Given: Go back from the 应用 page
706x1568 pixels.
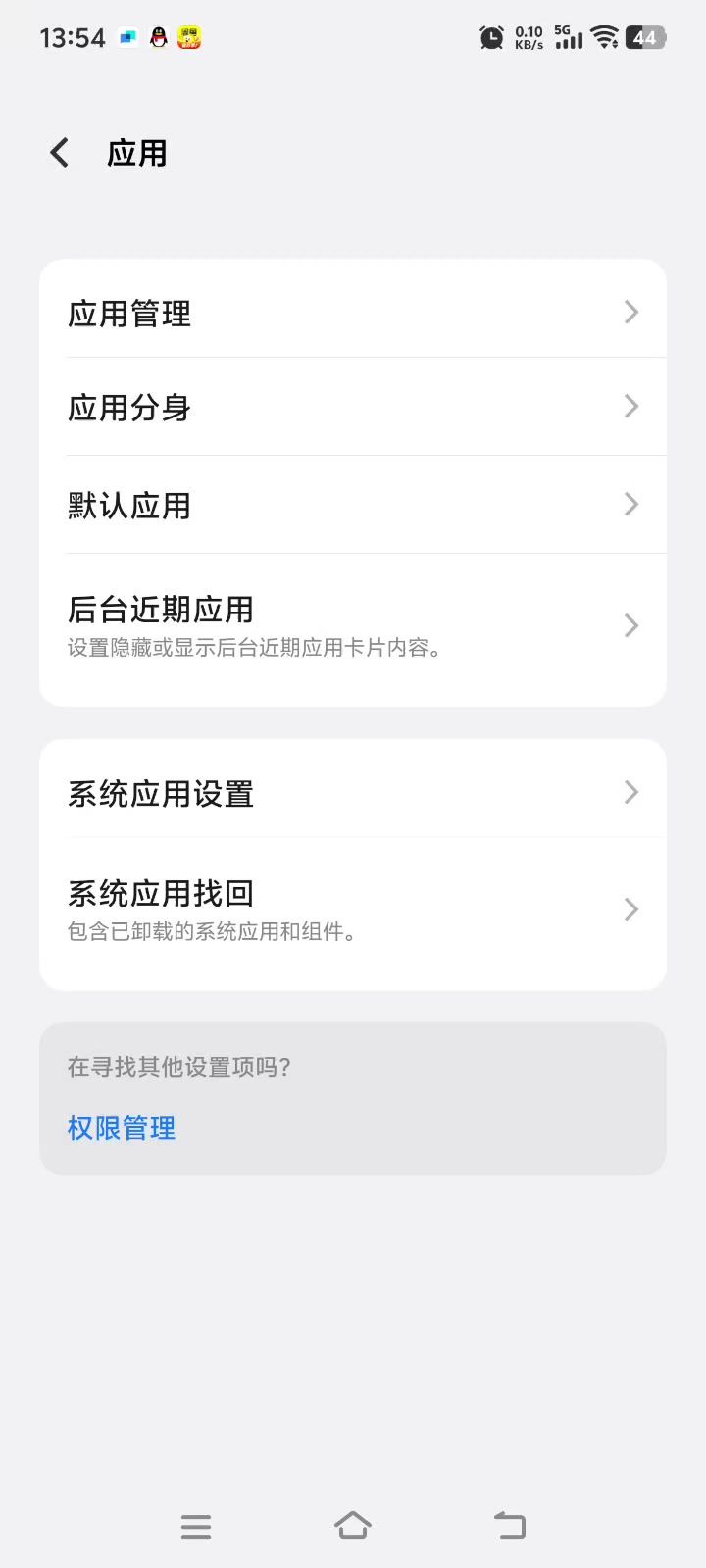Looking at the screenshot, I should click(60, 153).
